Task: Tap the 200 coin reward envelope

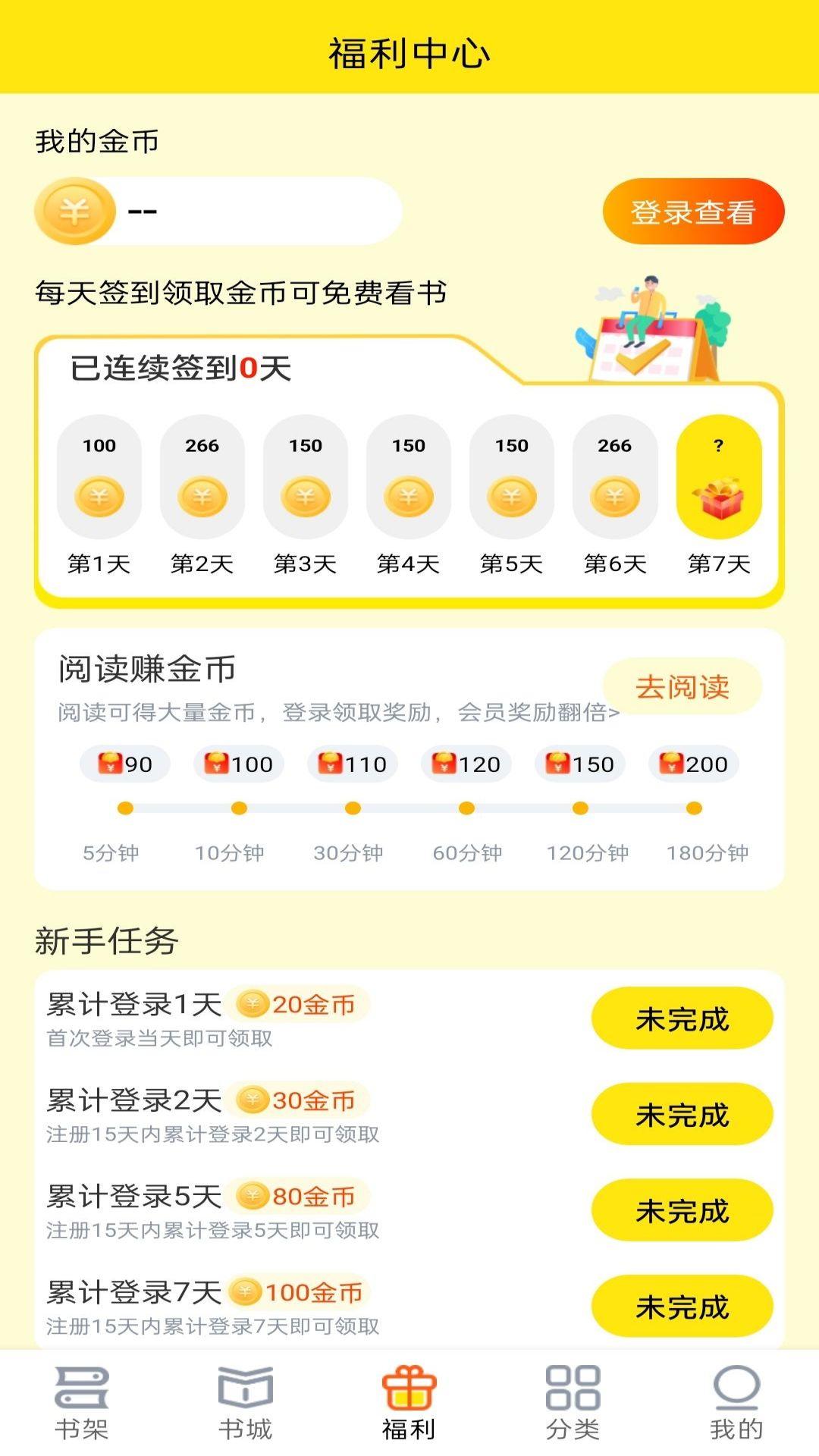Action: point(694,764)
